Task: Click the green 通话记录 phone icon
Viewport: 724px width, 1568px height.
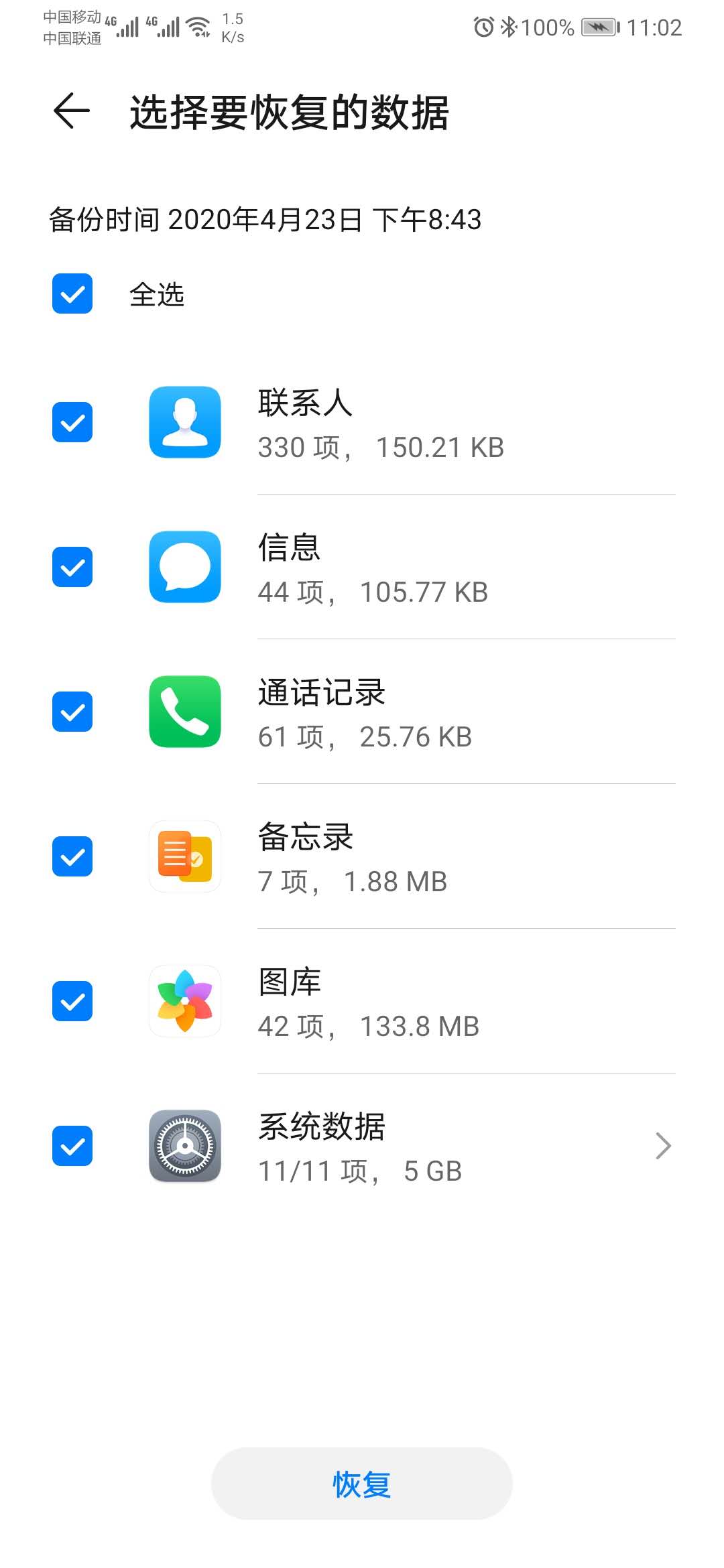Action: pos(184,712)
